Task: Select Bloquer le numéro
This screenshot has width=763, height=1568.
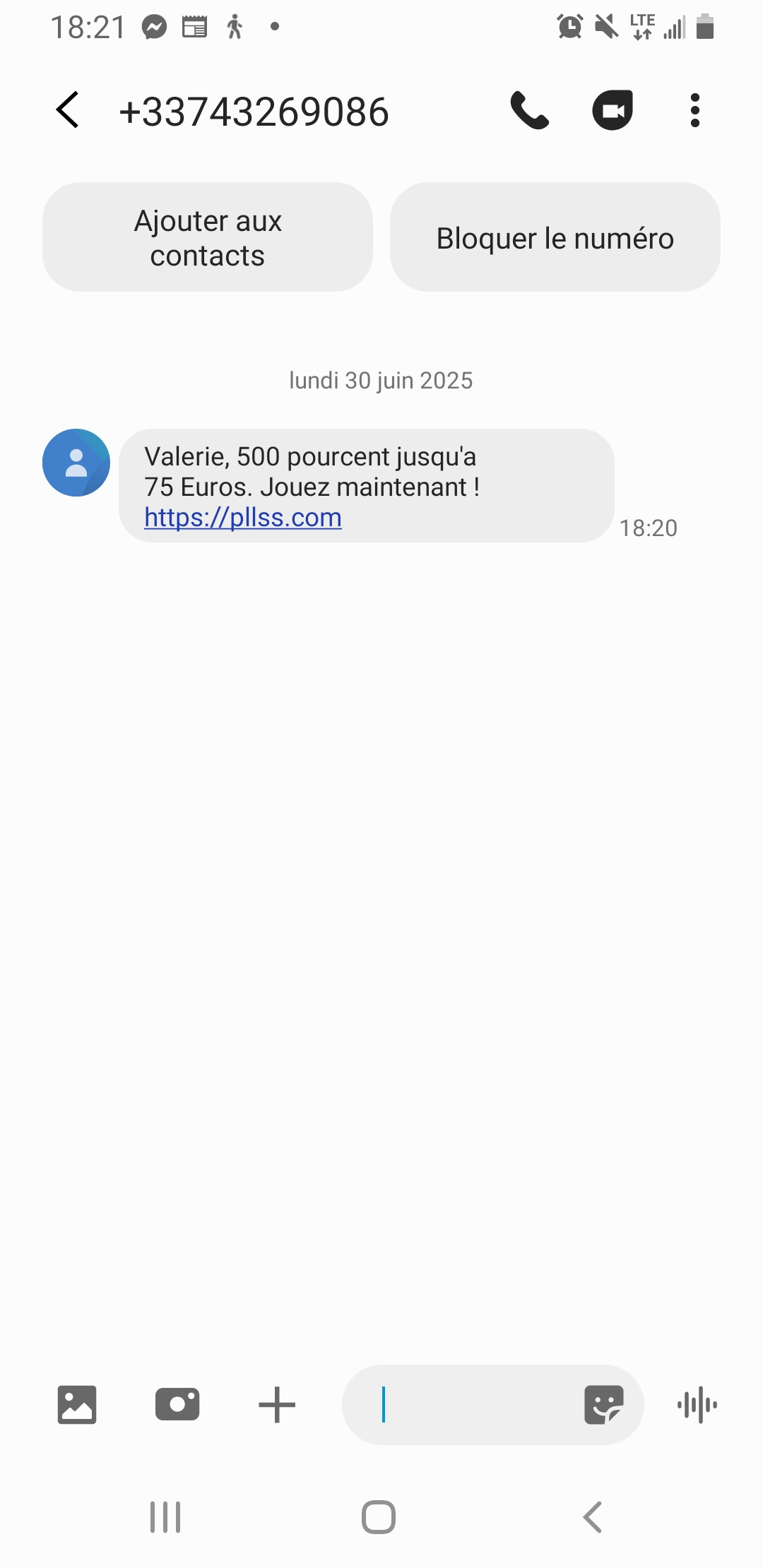Action: tap(555, 237)
